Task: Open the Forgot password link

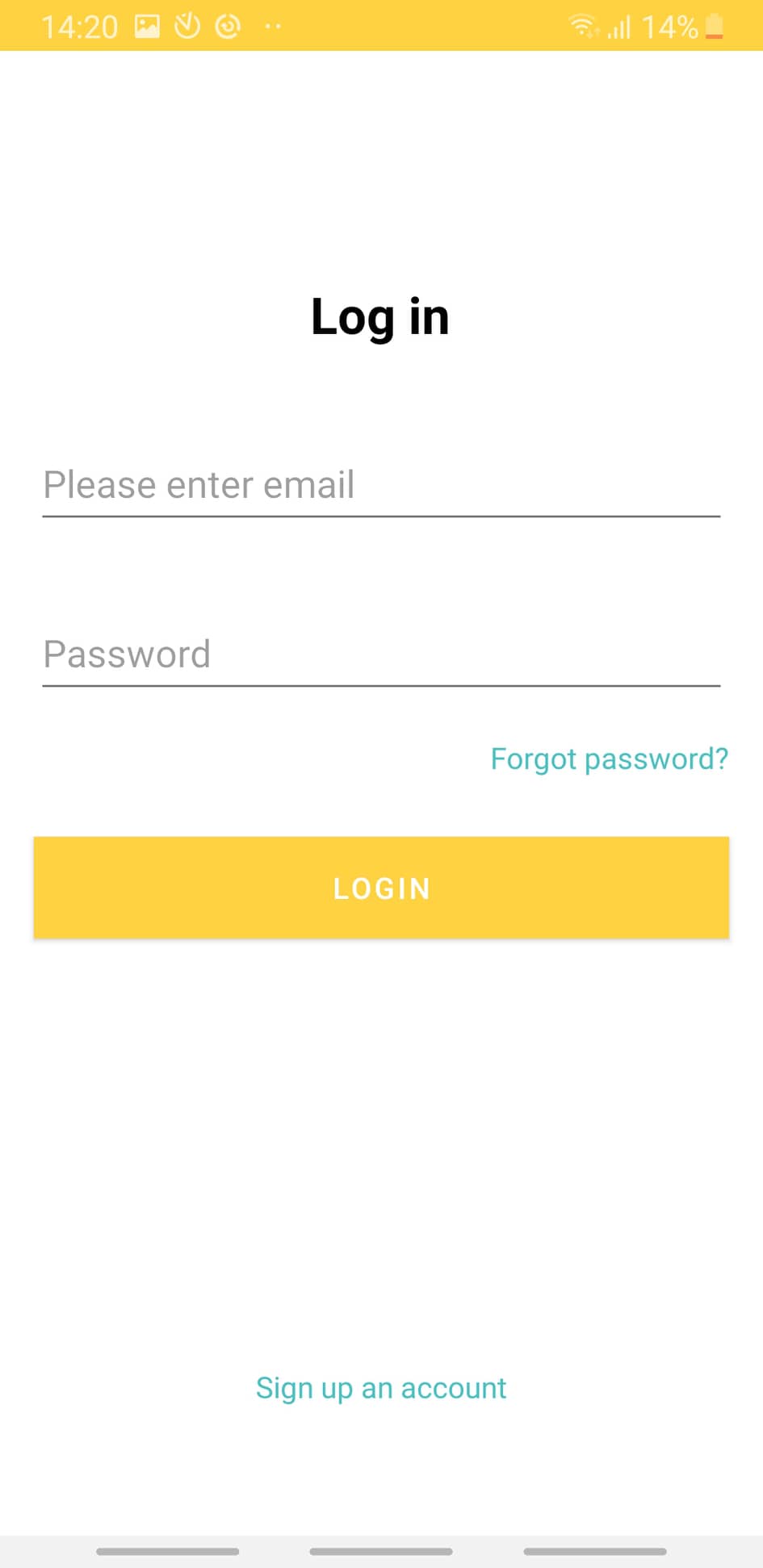Action: 608,759
